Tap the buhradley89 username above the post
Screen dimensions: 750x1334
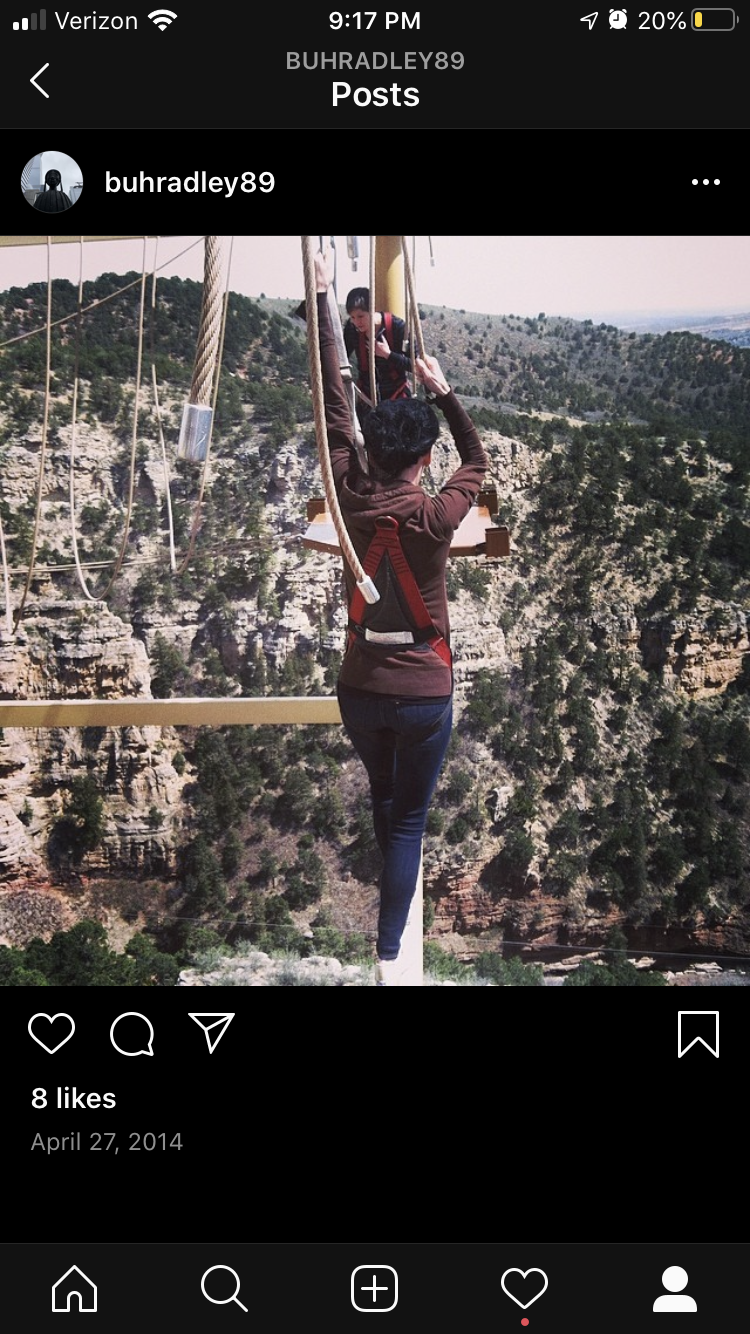click(190, 182)
